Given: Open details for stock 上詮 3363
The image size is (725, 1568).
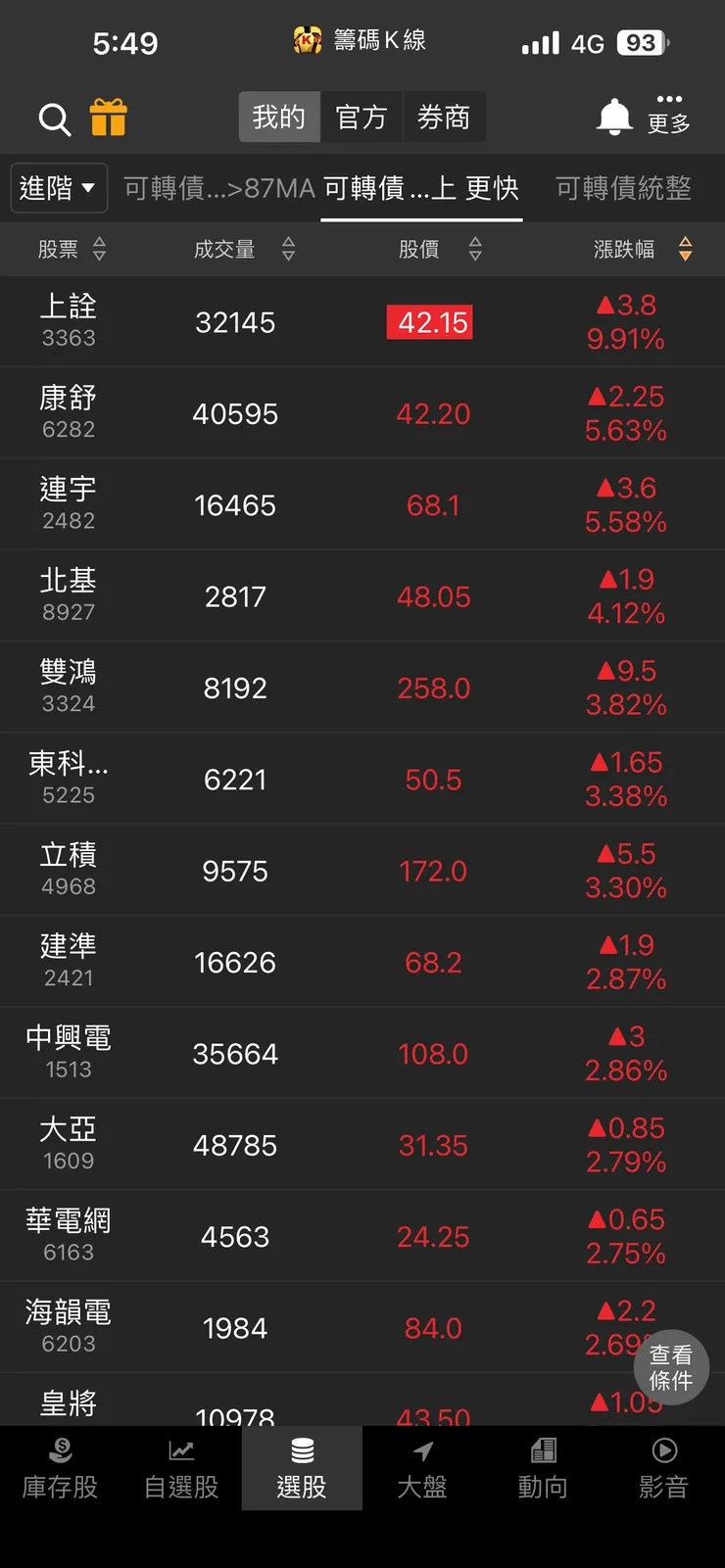Looking at the screenshot, I should pos(362,321).
